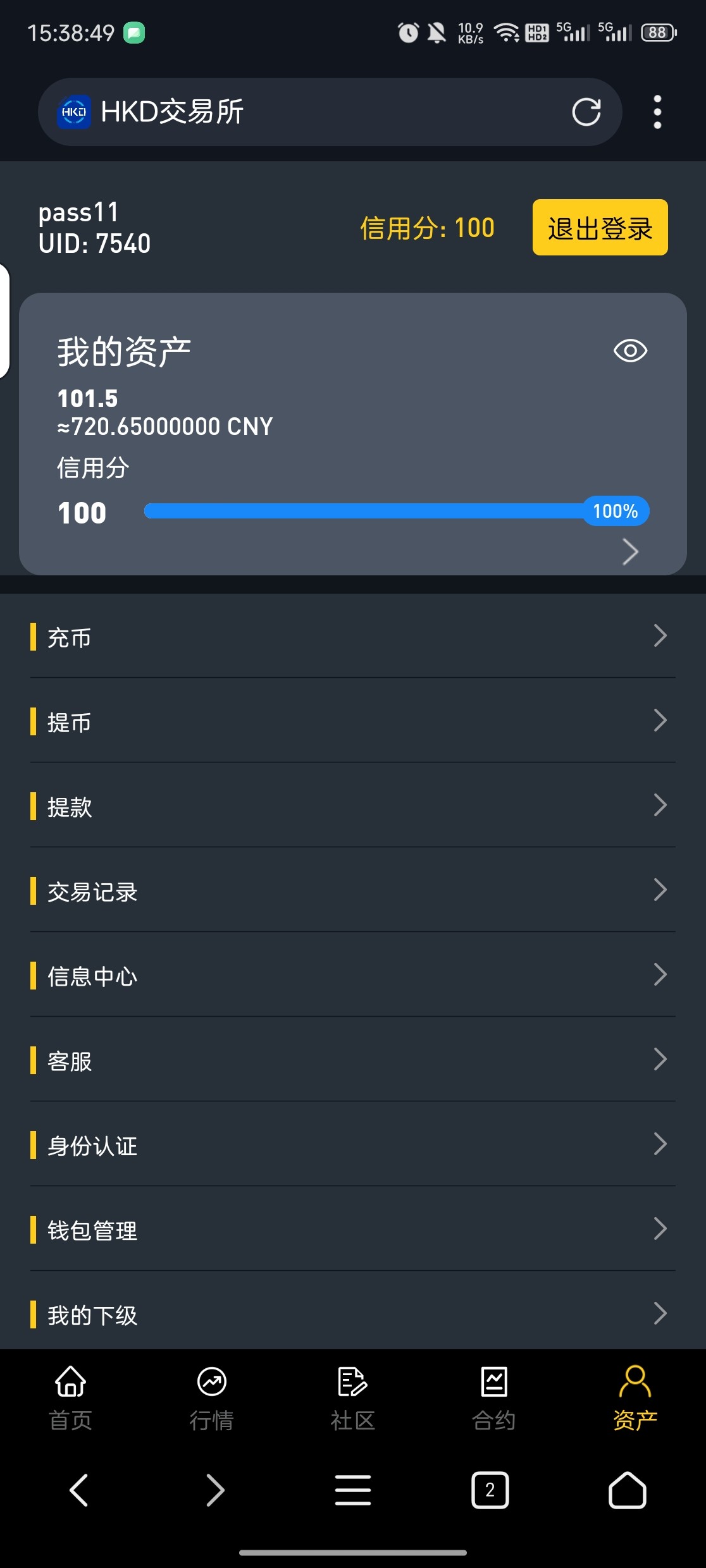Expand the 交易记录 transaction records row

[660, 890]
